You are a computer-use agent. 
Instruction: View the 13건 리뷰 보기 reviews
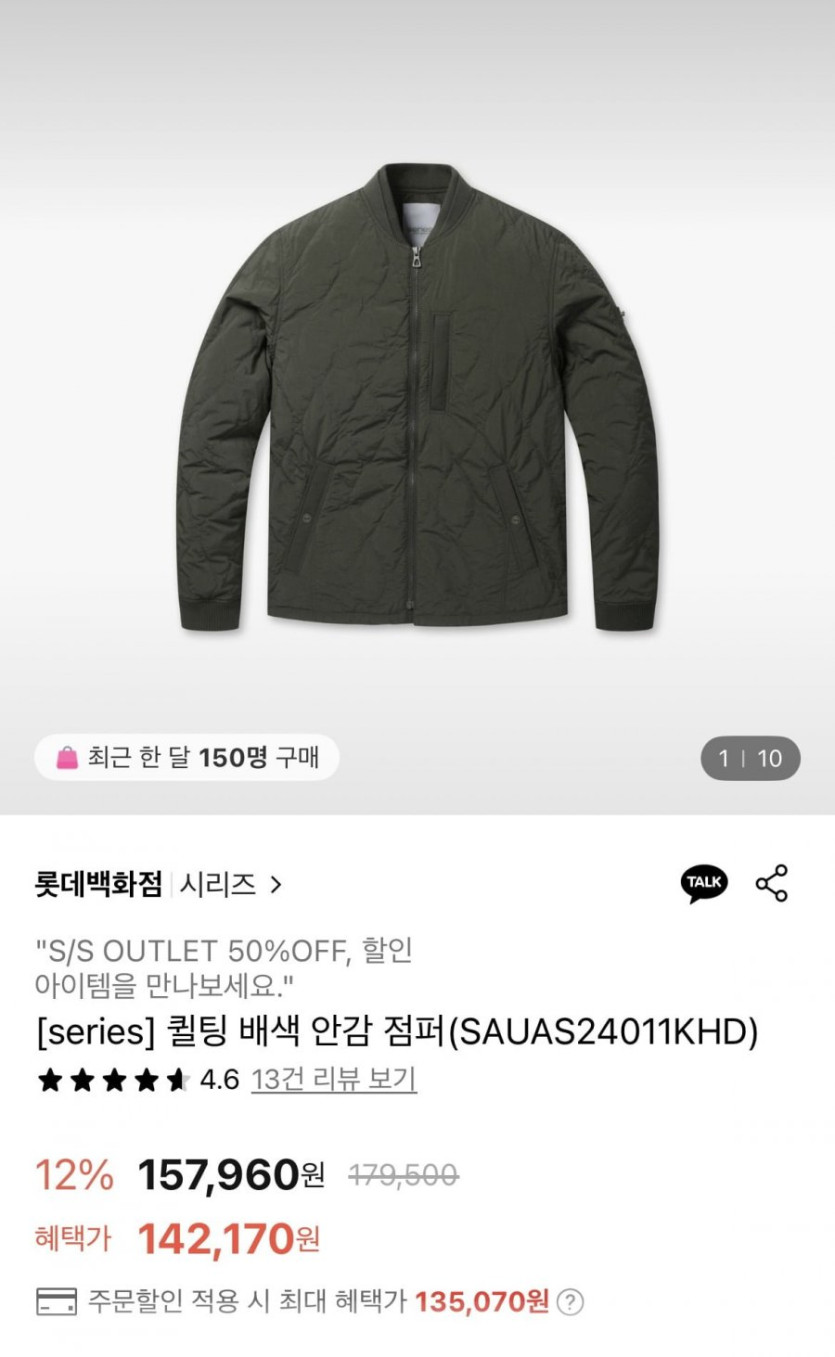tap(333, 1080)
